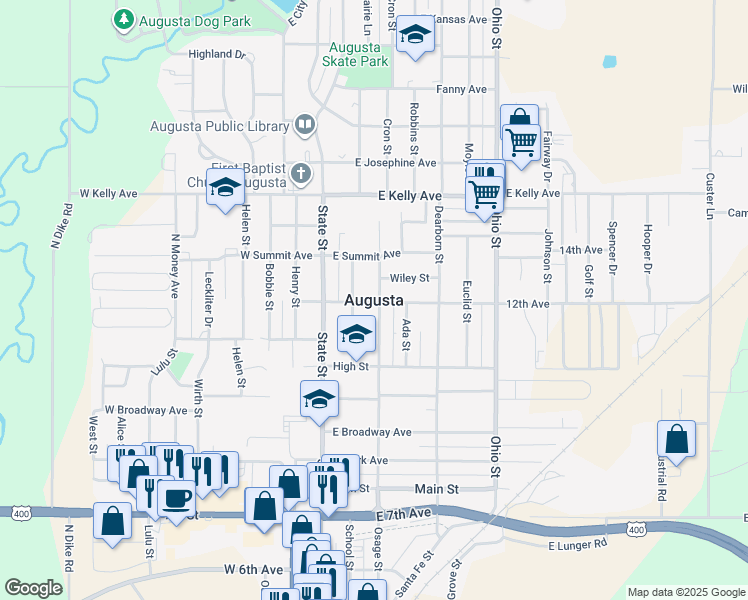Select the shopping bag marker by Industrial Rd
Viewport: 748px width, 600px height.
676,440
